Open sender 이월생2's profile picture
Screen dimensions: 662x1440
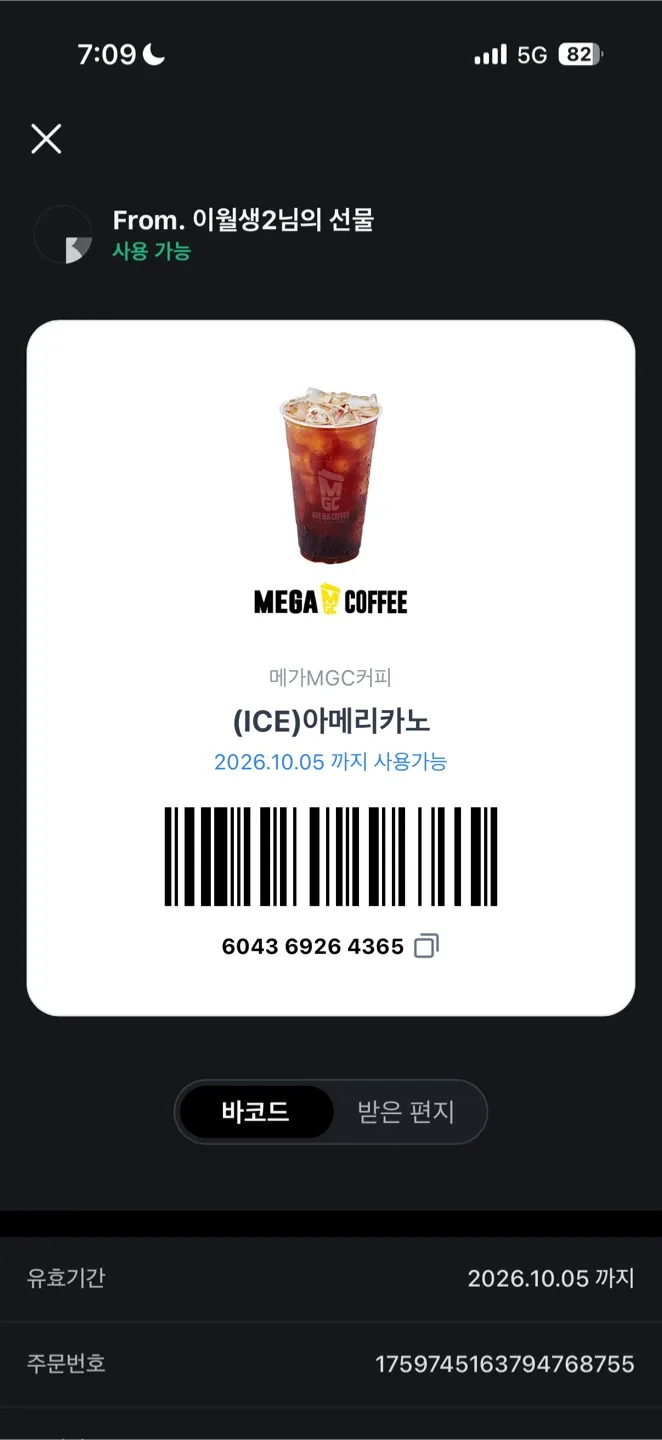click(64, 235)
